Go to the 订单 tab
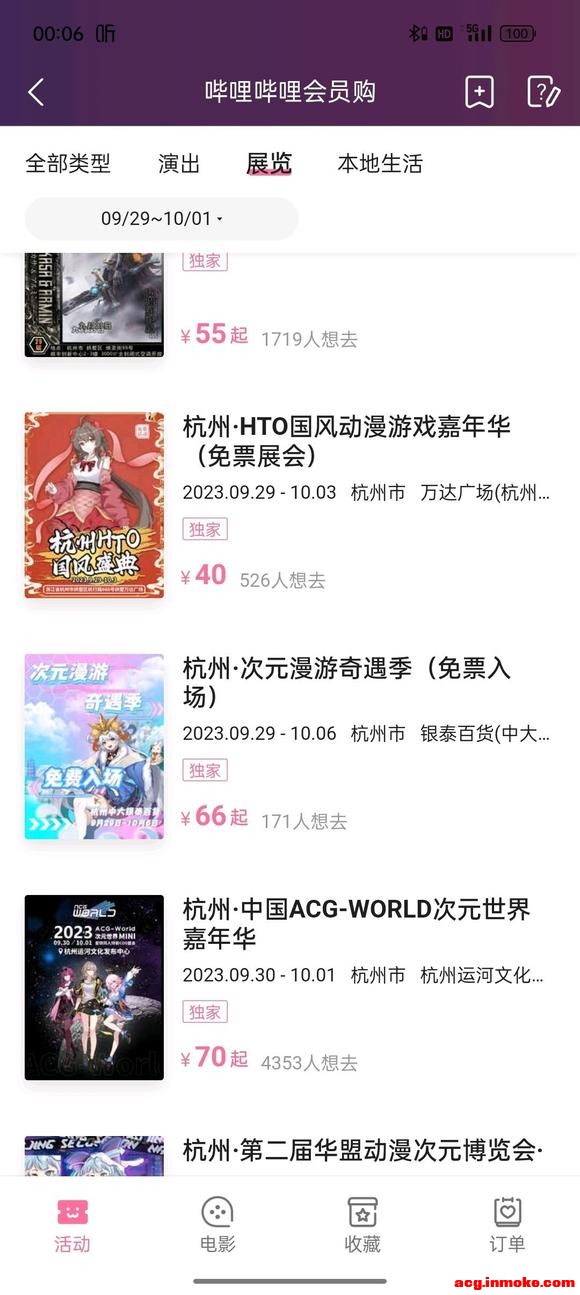580x1295 pixels. 507,1225
